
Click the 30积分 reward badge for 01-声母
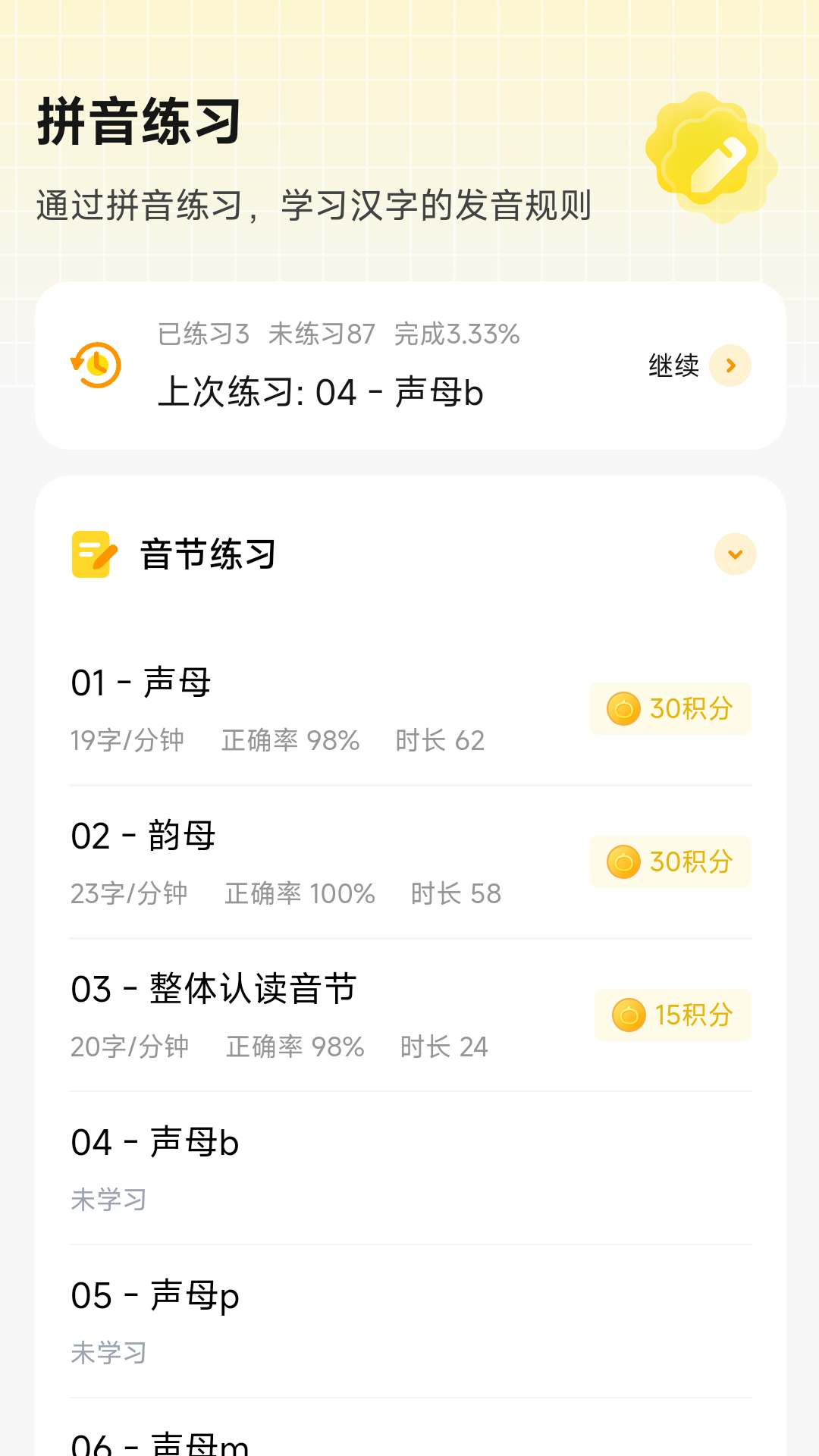coord(670,709)
